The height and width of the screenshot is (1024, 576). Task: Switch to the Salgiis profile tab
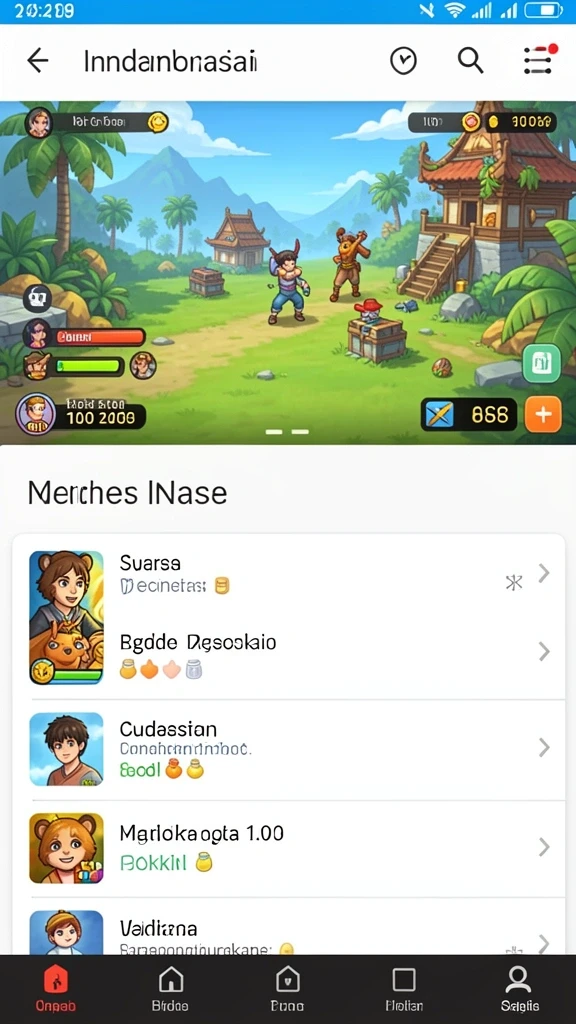pyautogui.click(x=519, y=989)
